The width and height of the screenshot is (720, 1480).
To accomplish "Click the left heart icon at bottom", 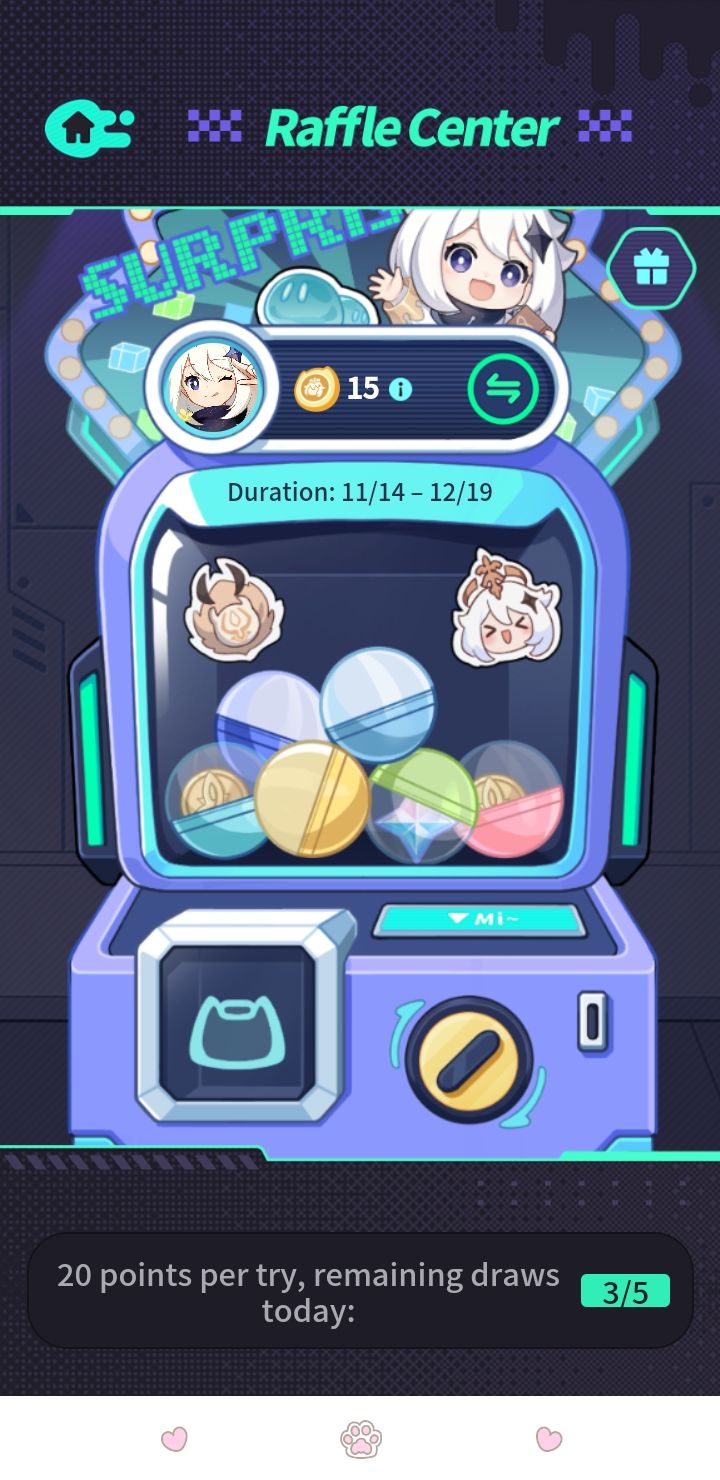I will point(174,1438).
